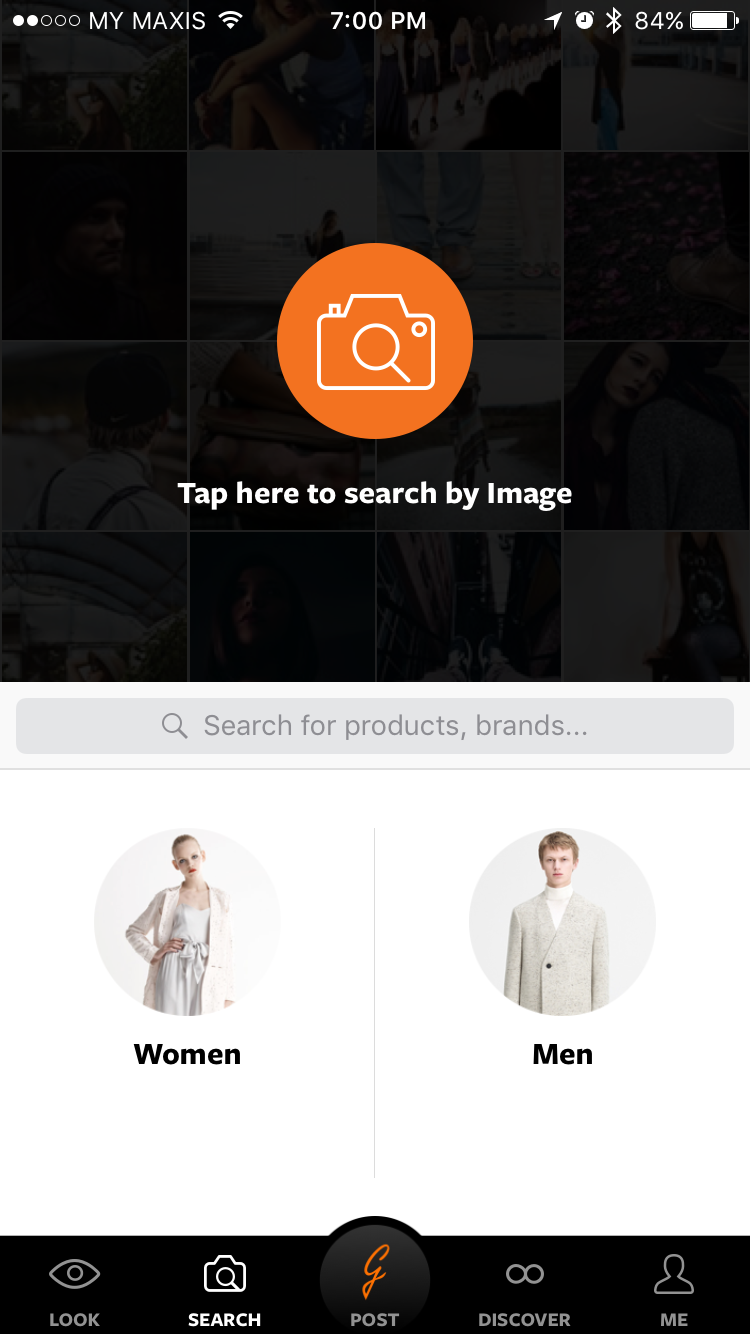Select the Search tab

(x=224, y=1290)
